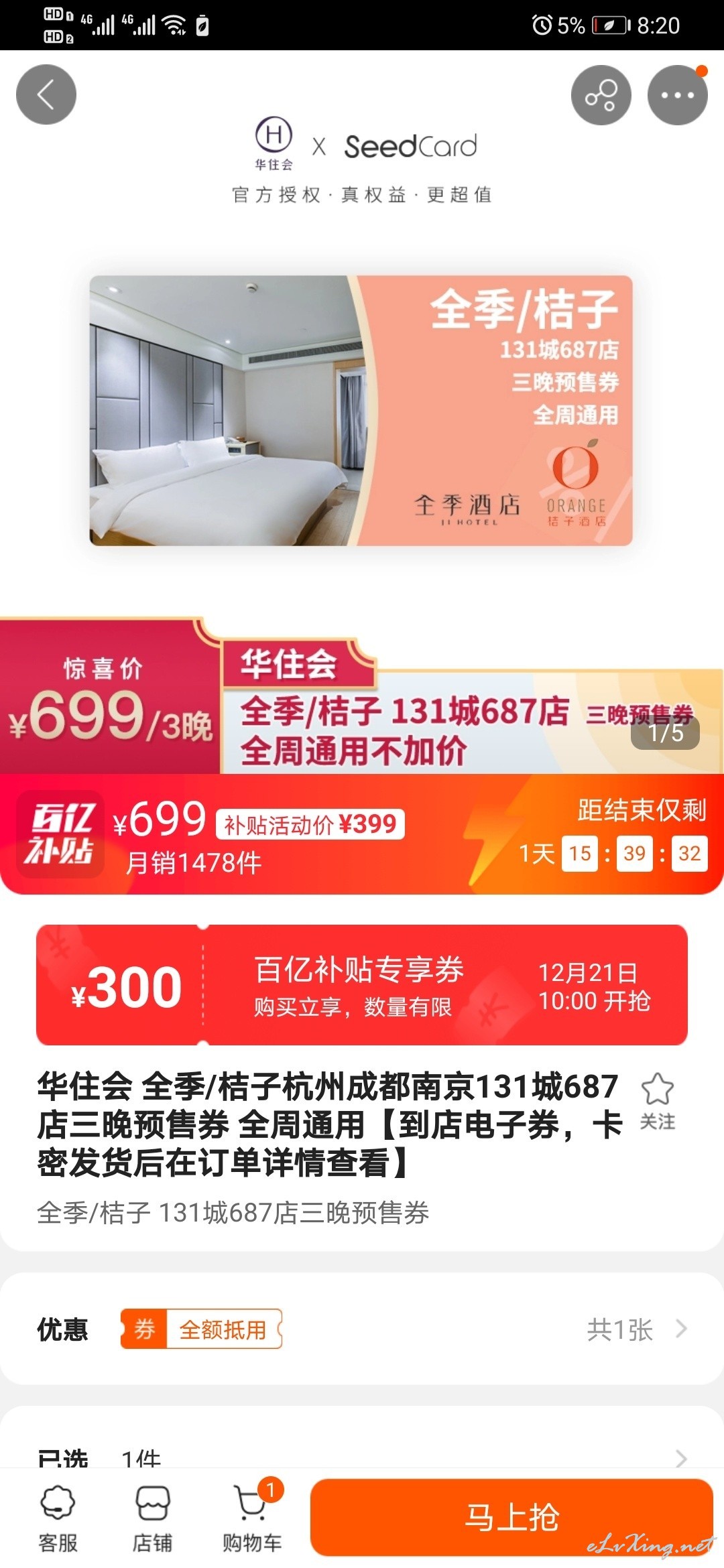Tap the 关注 star to follow
Screen dimensions: 724x1568
coord(657,1101)
